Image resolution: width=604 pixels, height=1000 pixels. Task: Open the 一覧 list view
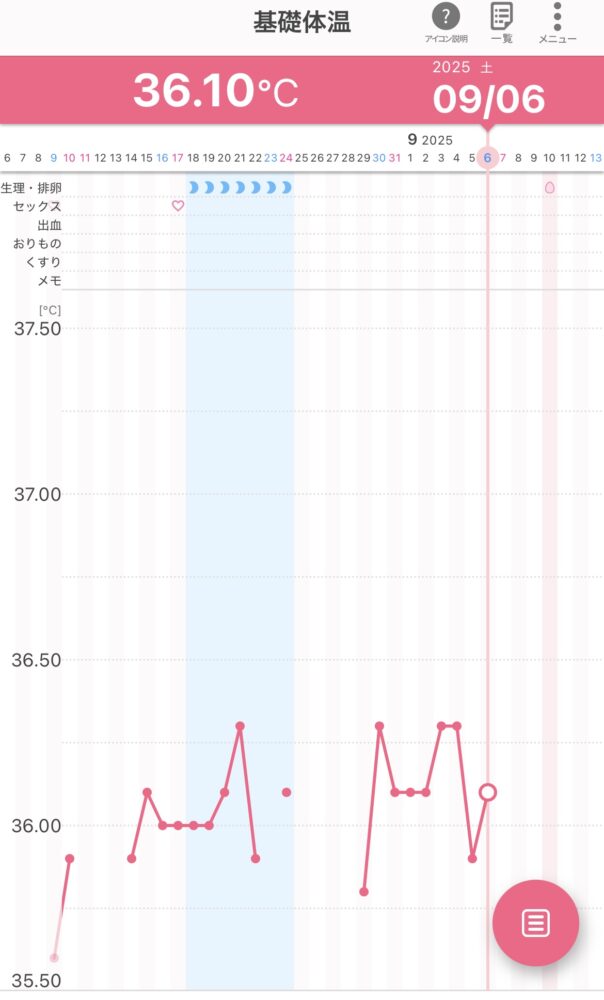click(502, 22)
